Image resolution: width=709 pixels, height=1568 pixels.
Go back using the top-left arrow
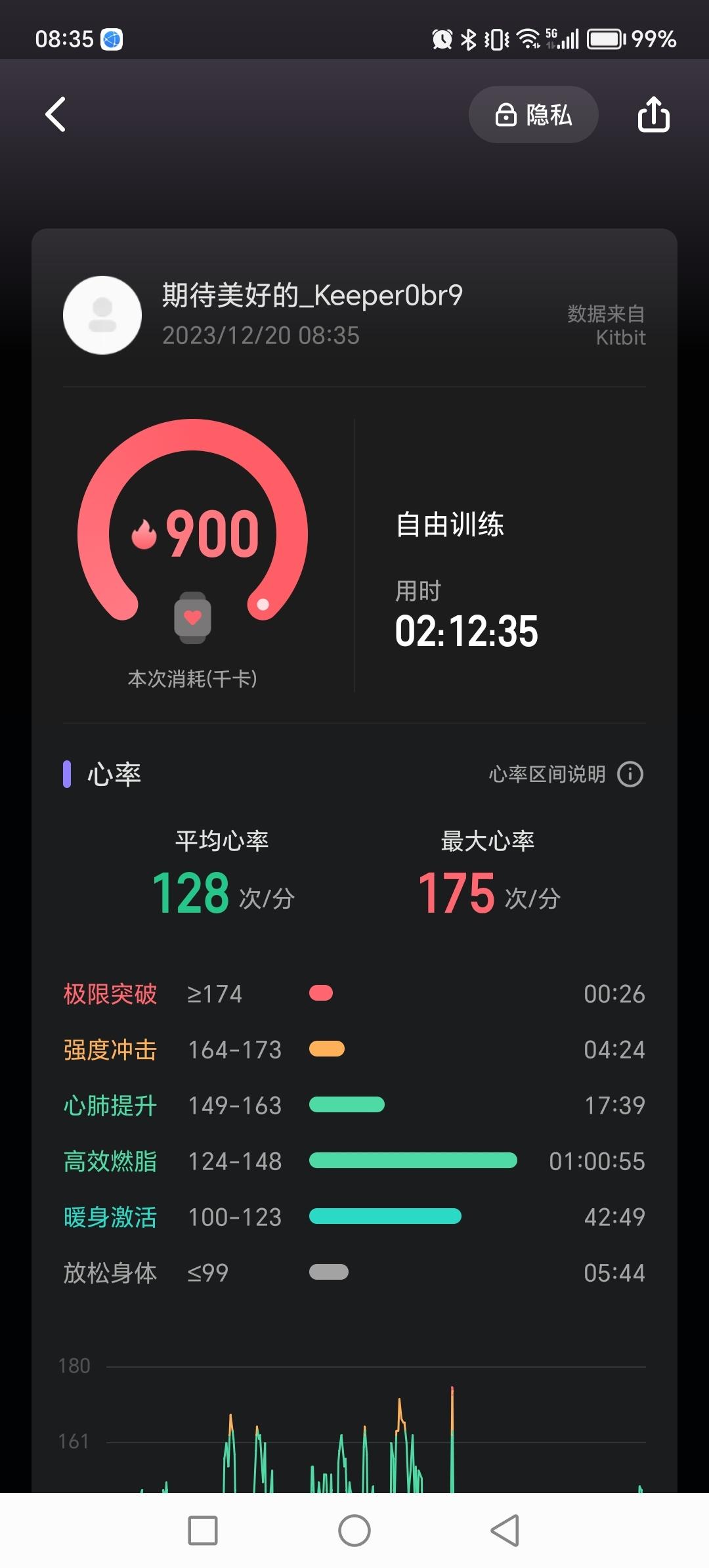[x=56, y=115]
